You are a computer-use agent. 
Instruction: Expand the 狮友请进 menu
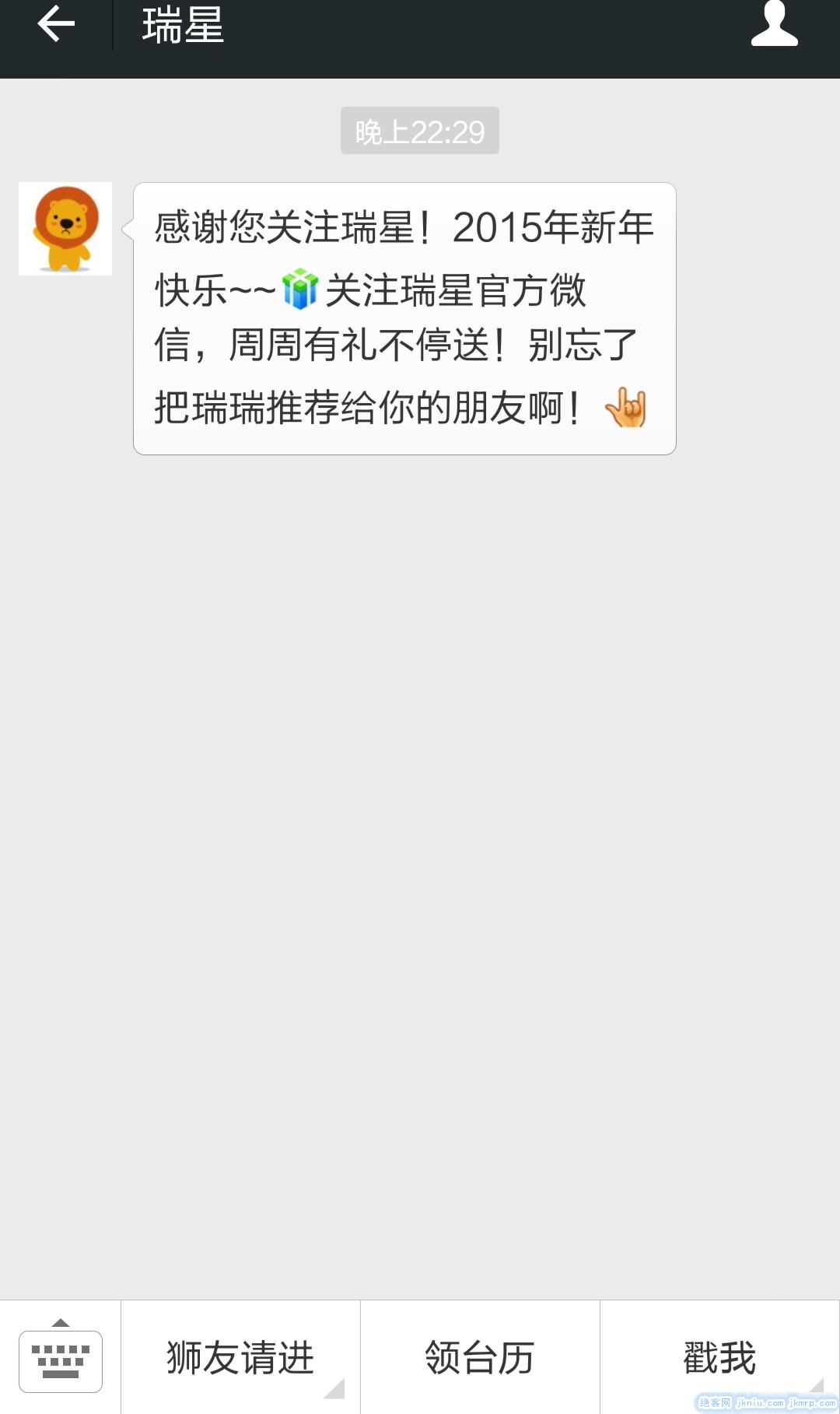[x=240, y=1358]
